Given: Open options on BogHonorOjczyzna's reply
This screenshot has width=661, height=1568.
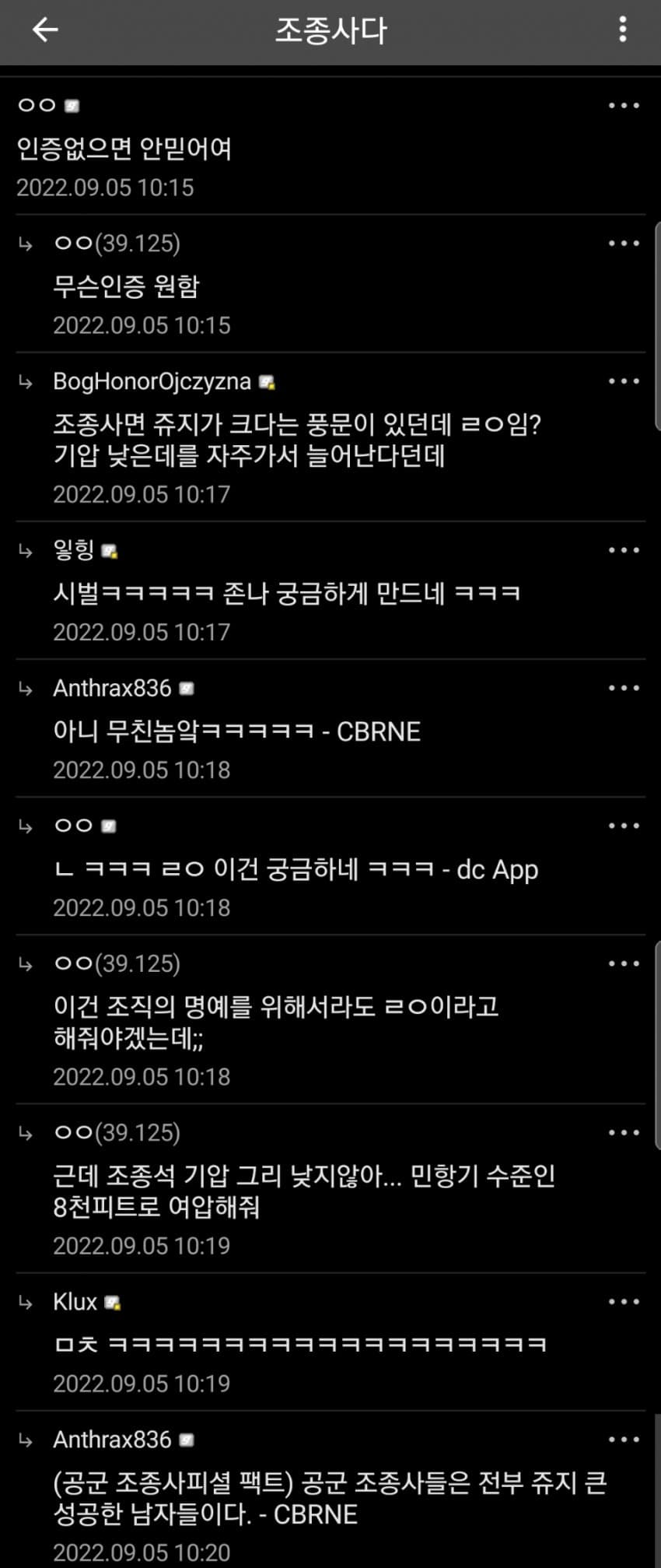Looking at the screenshot, I should (624, 381).
